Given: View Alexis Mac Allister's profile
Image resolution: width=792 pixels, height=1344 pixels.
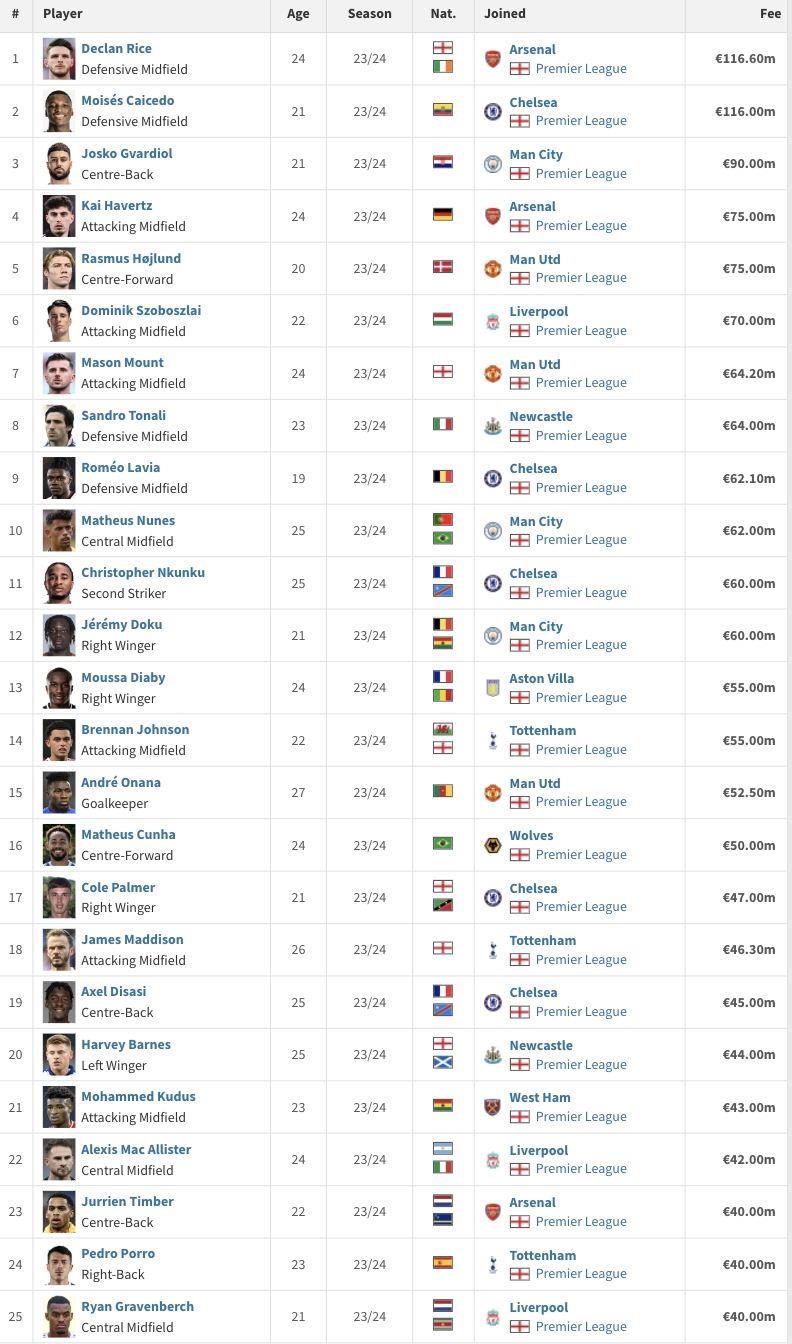Looking at the screenshot, I should coord(136,1149).
